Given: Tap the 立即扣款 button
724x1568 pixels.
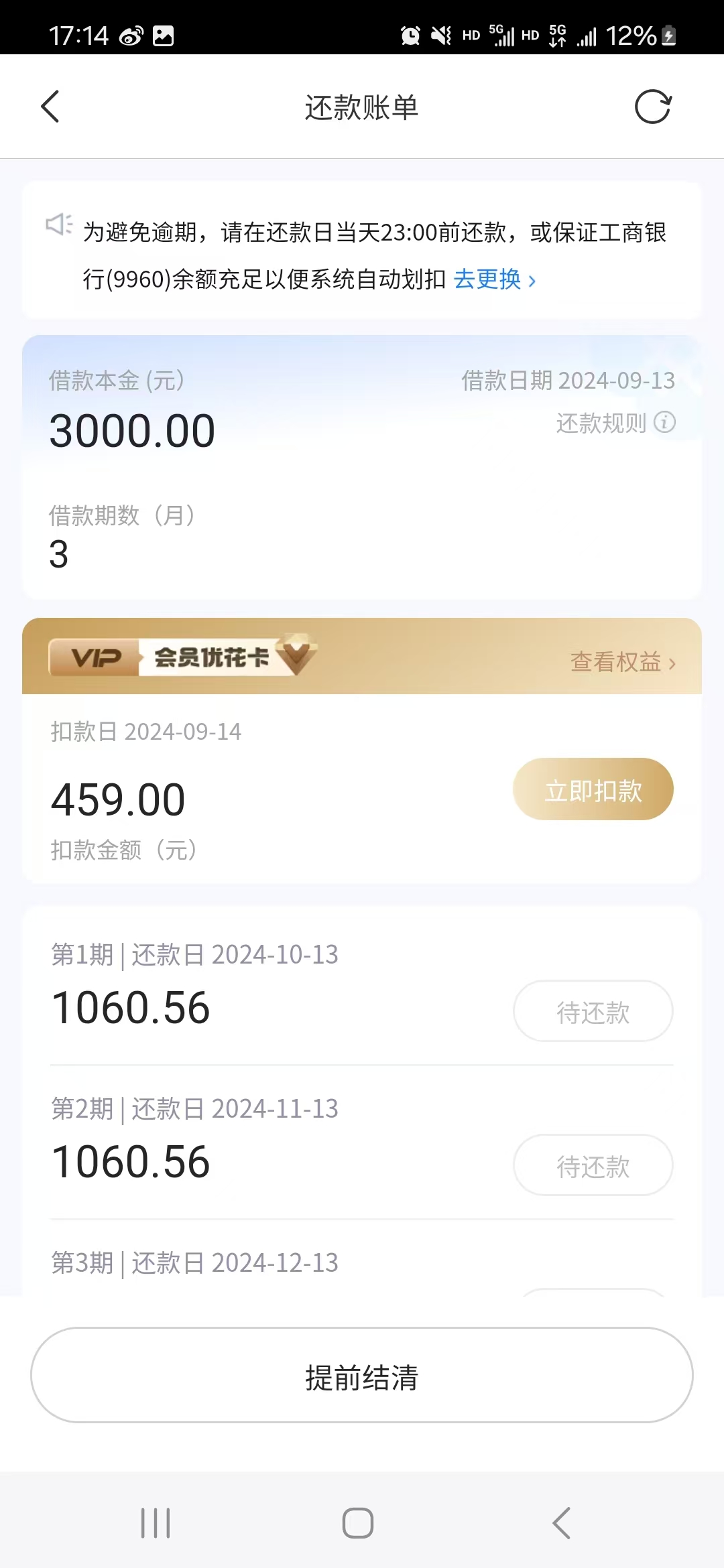Looking at the screenshot, I should pos(593,789).
